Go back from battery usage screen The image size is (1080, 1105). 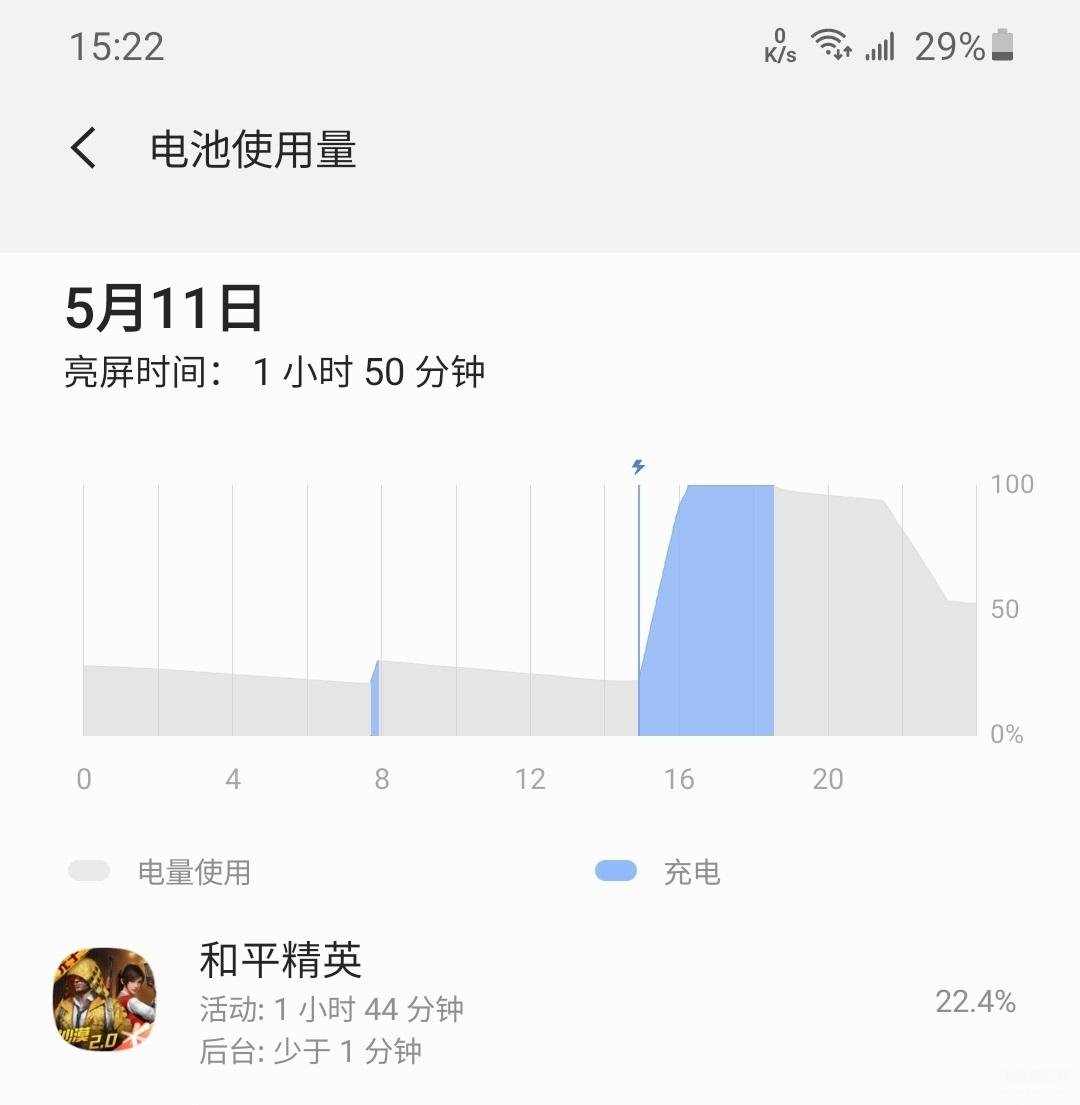[x=84, y=149]
